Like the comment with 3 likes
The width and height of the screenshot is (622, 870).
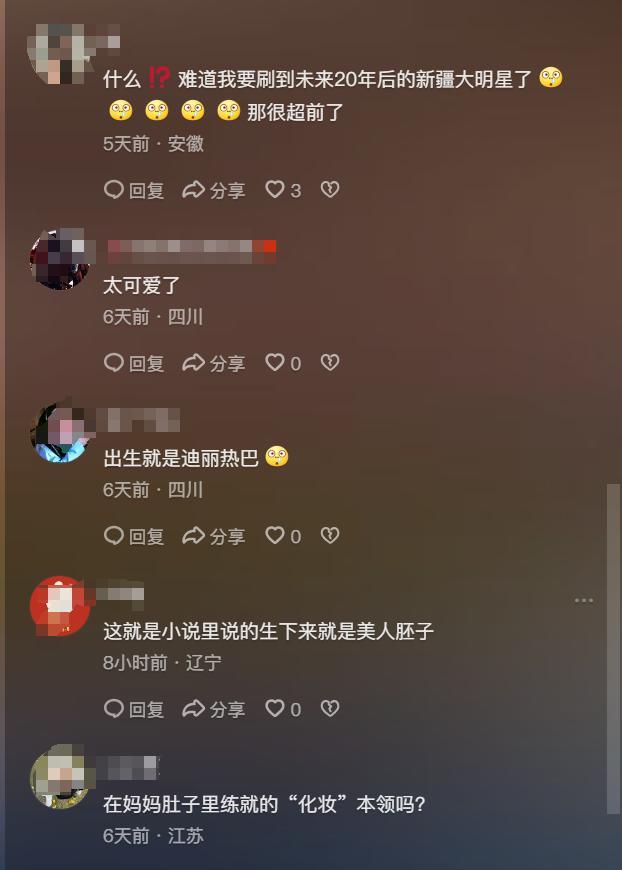coord(275,190)
